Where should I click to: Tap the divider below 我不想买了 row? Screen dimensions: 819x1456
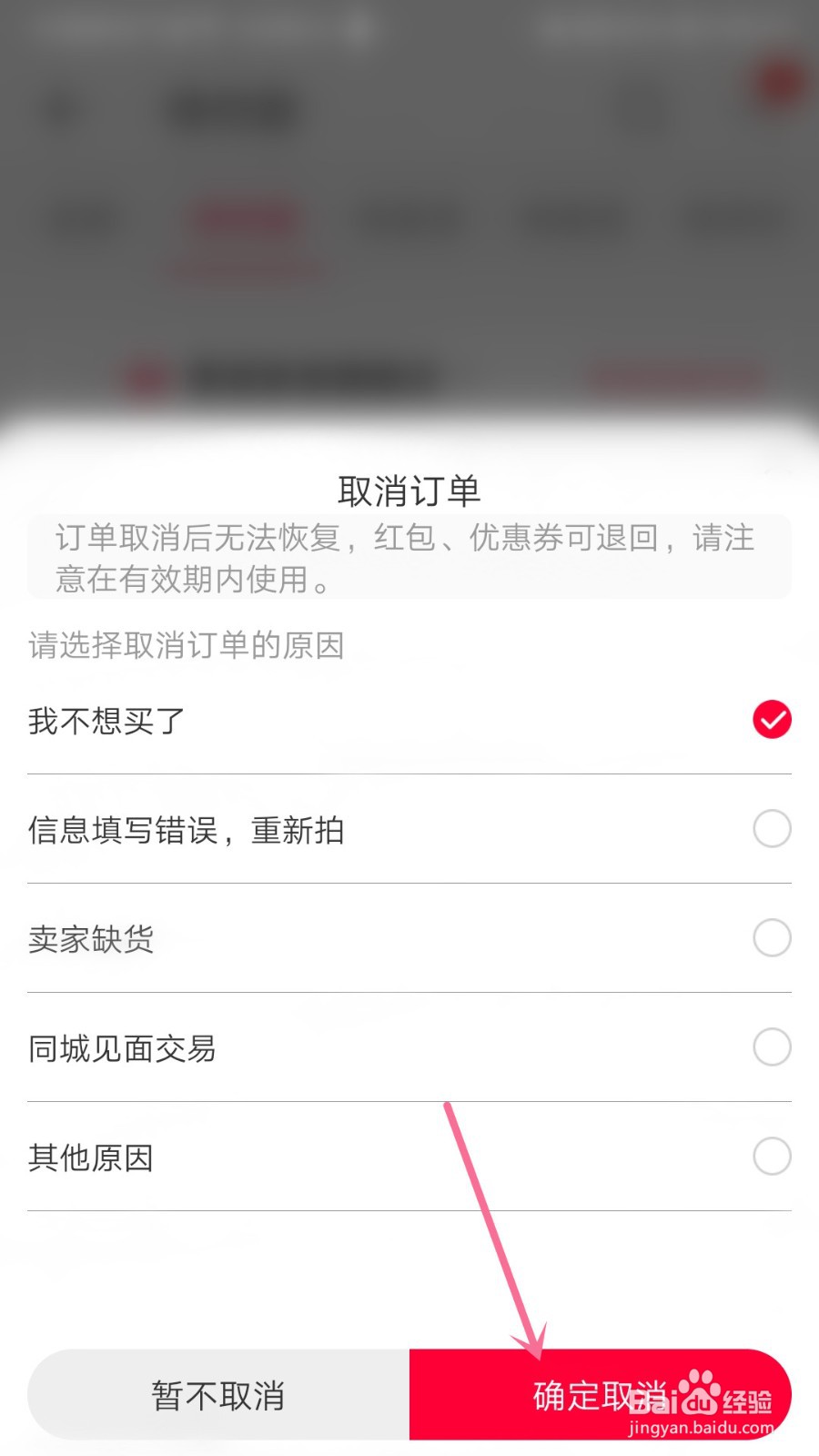[409, 775]
